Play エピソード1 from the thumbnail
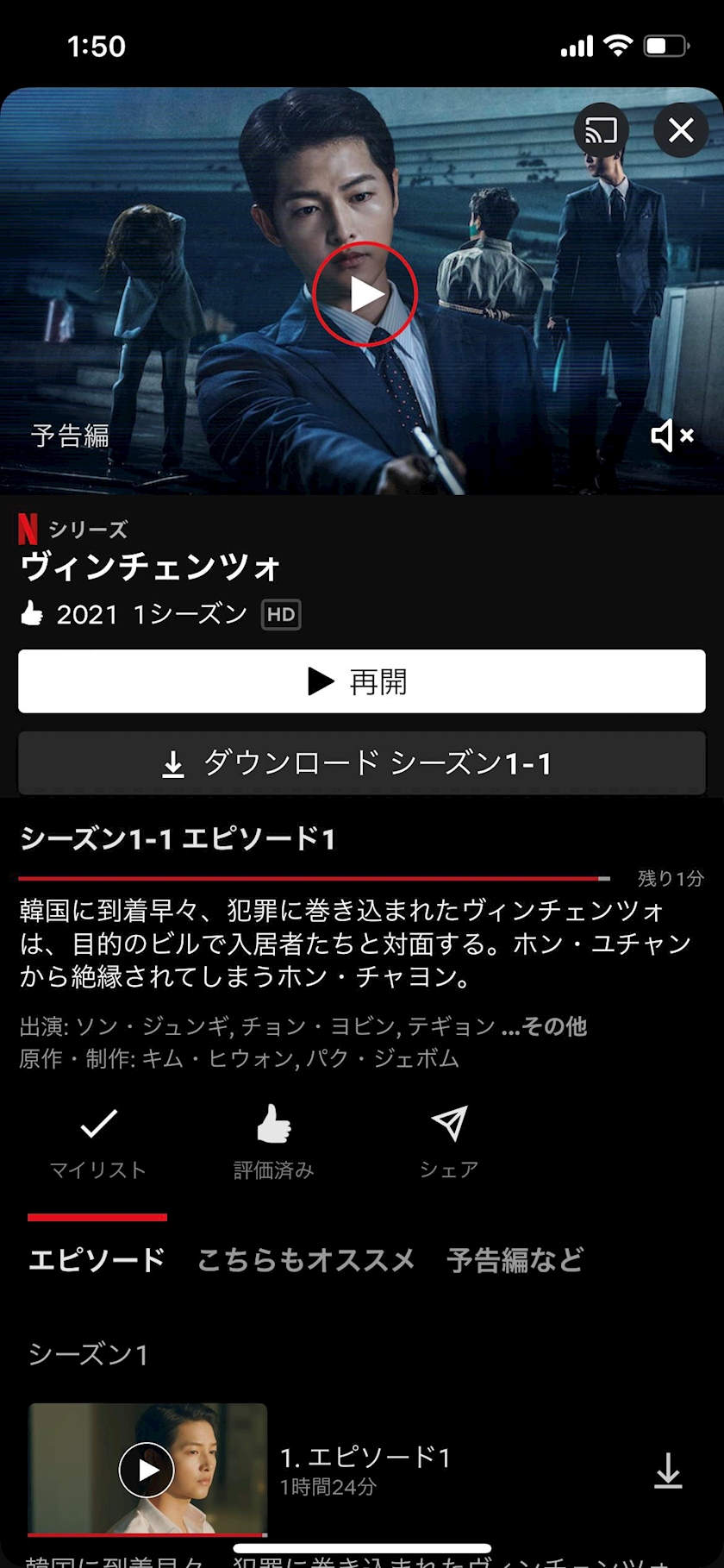The height and width of the screenshot is (1568, 724). tap(147, 1469)
